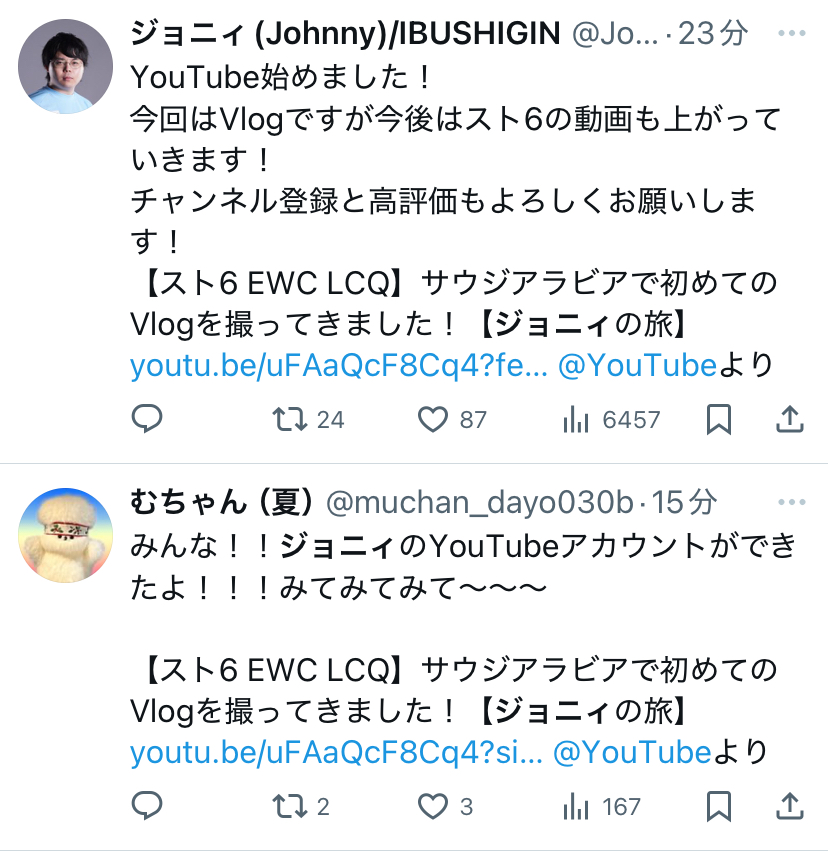Bookmark むちゃん's tweet

tap(719, 805)
